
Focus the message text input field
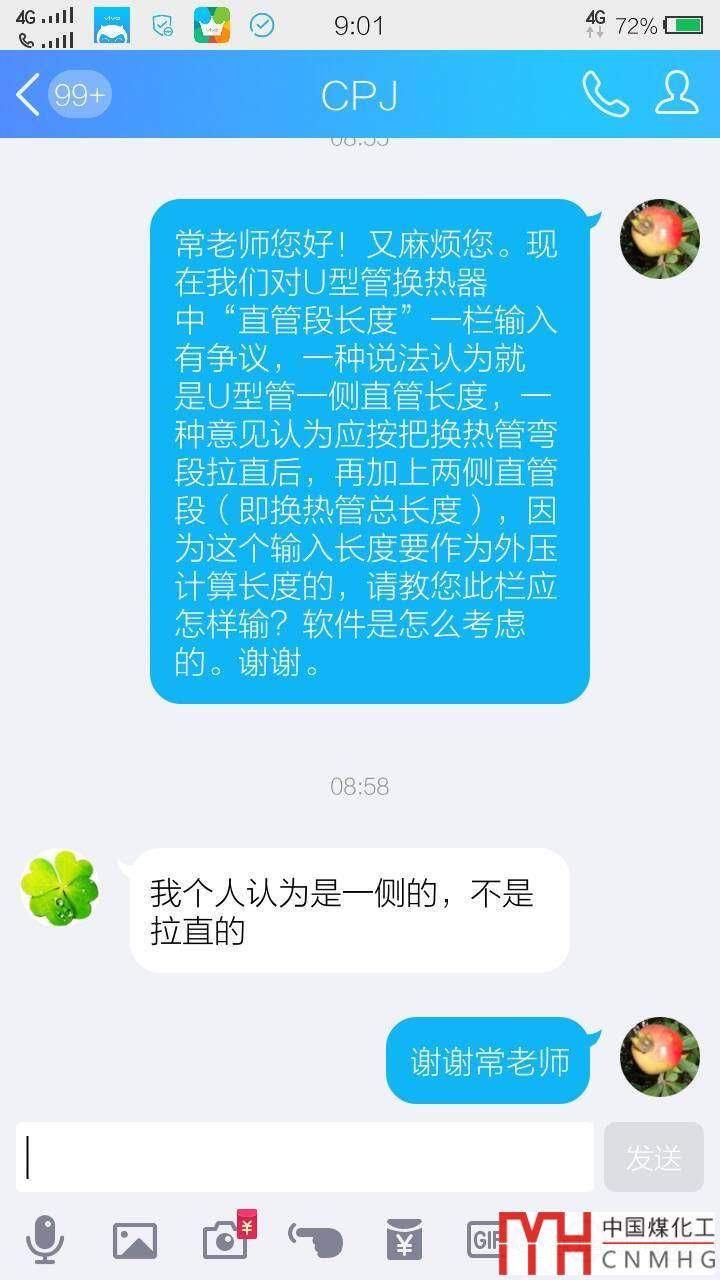click(305, 1157)
